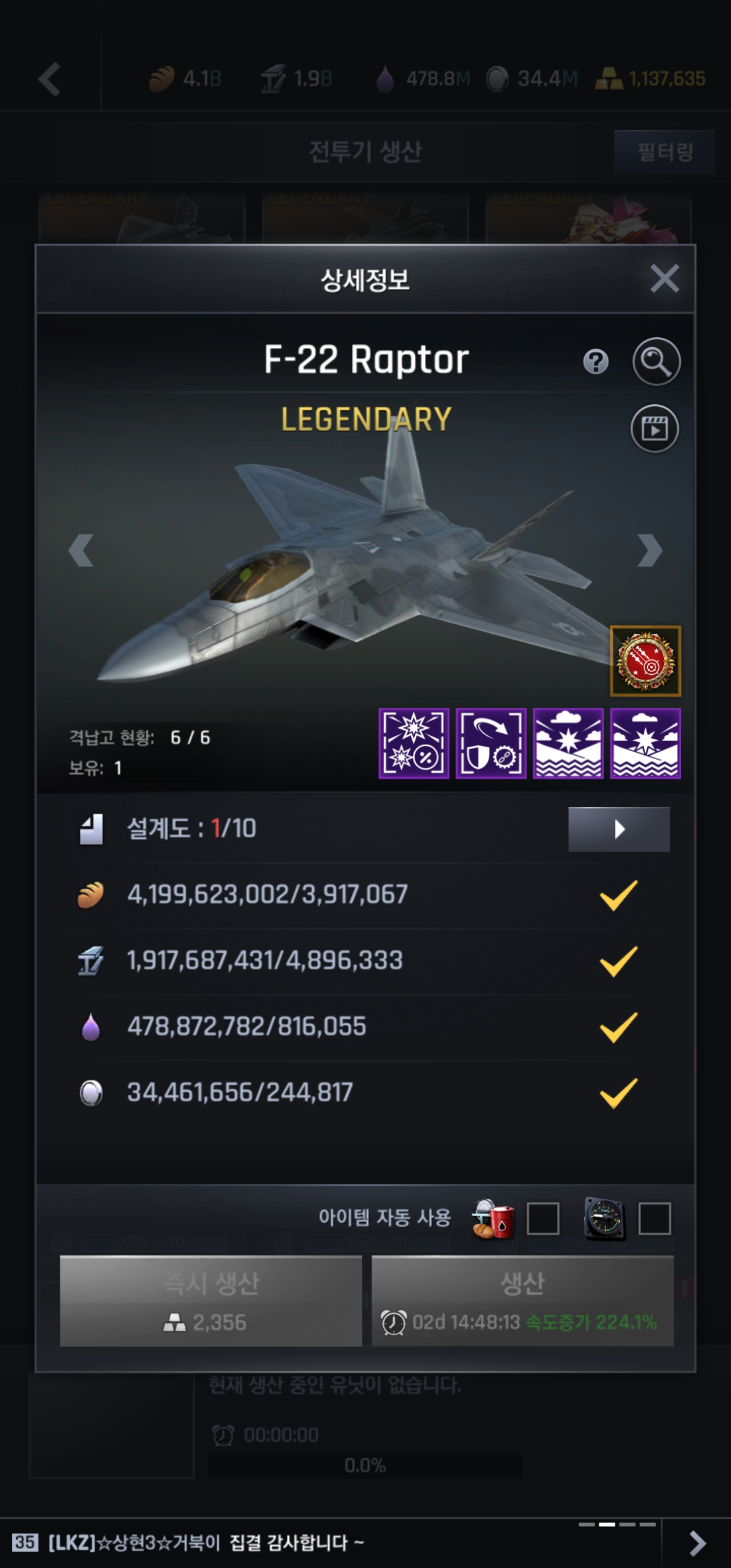The width and height of the screenshot is (731, 1568).
Task: Show the next fighter jet
Action: pos(649,550)
